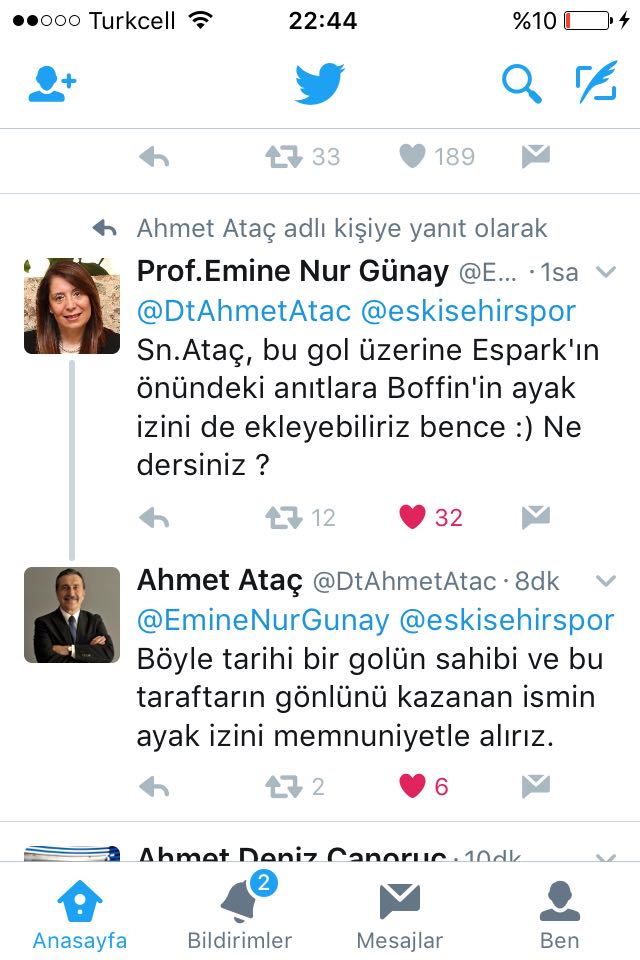This screenshot has height=960, width=640.
Task: Open the @EmineNurGunay mention link
Action: pyautogui.click(x=263, y=620)
